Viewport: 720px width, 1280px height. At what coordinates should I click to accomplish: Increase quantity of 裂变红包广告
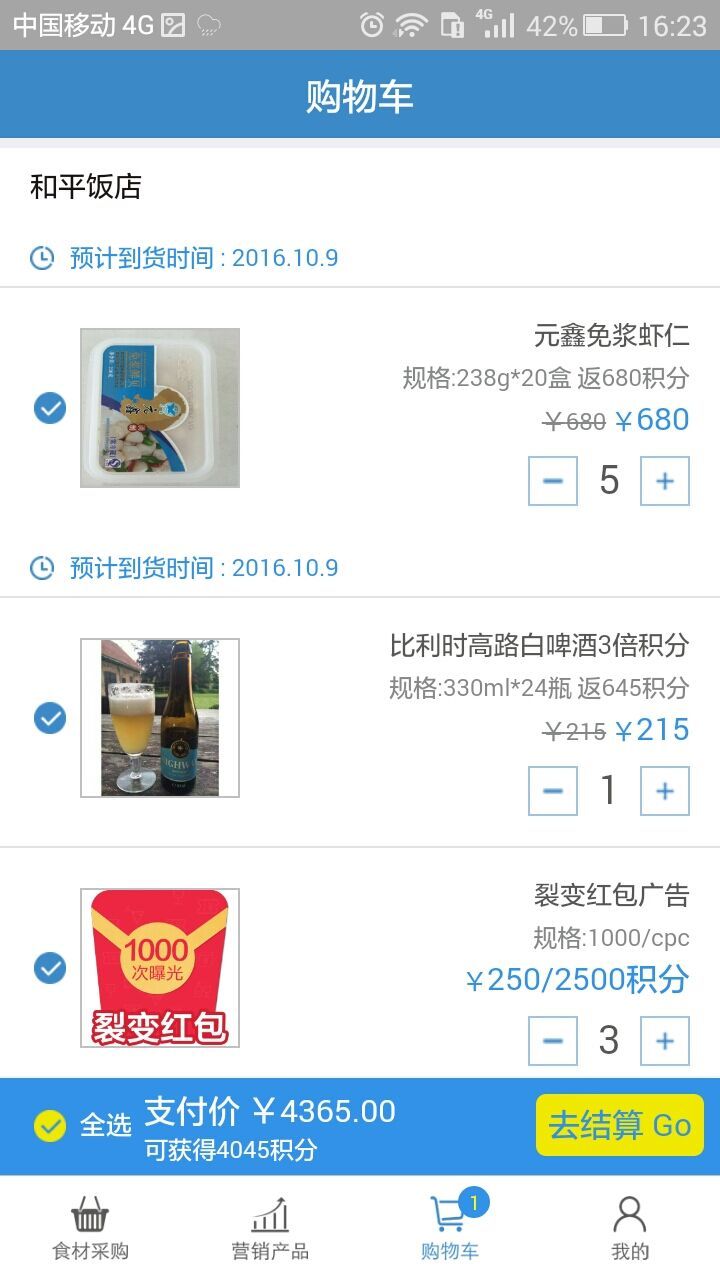(x=665, y=1041)
